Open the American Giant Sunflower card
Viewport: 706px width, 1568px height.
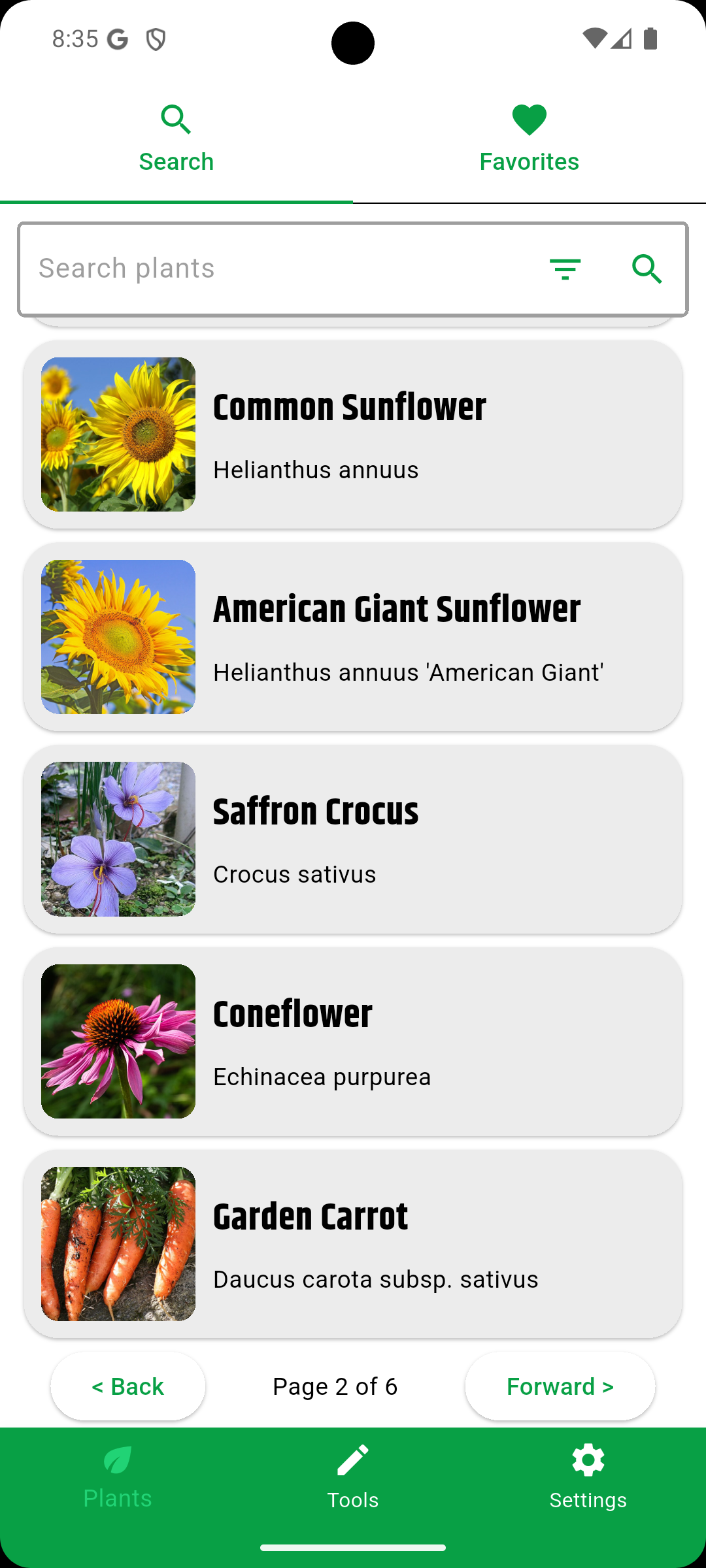353,637
